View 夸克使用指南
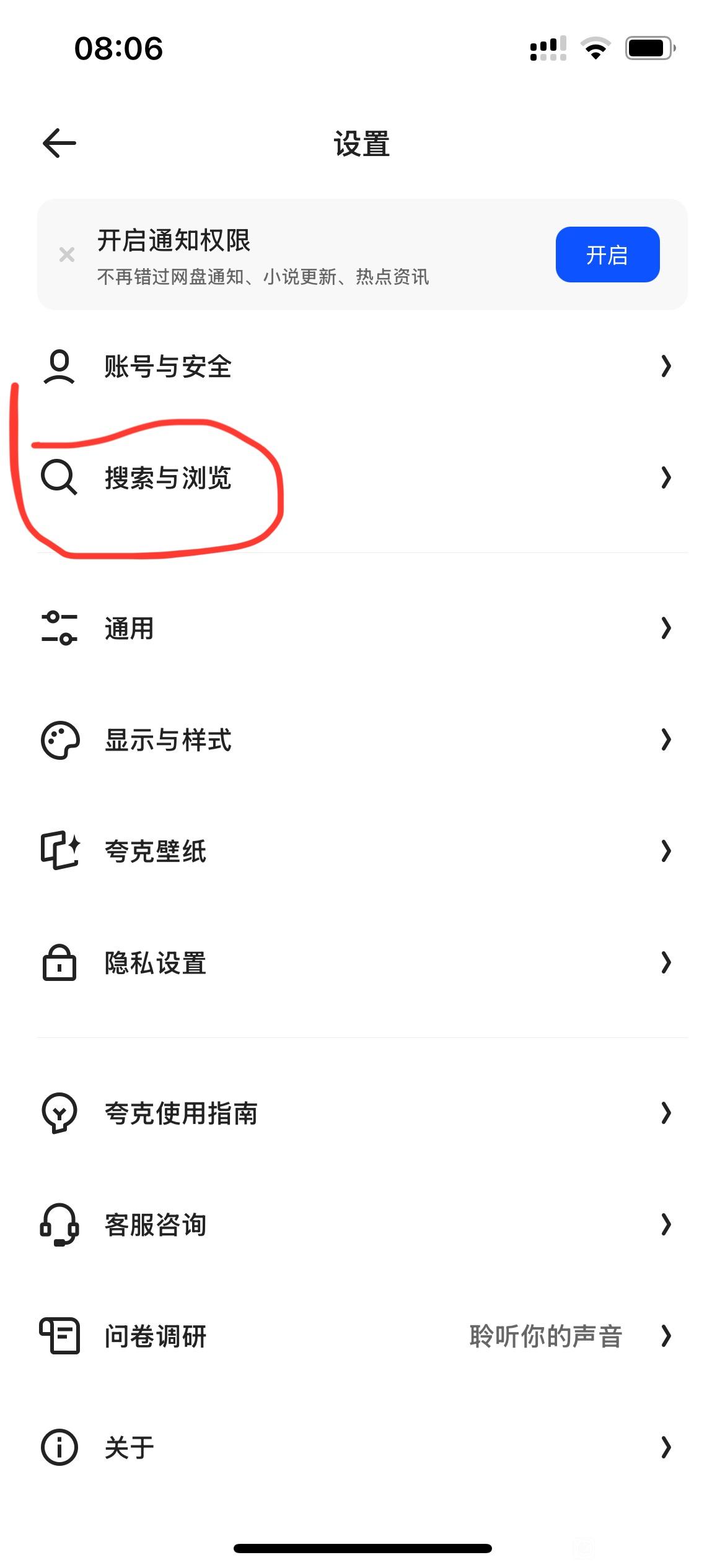 coord(362,1113)
